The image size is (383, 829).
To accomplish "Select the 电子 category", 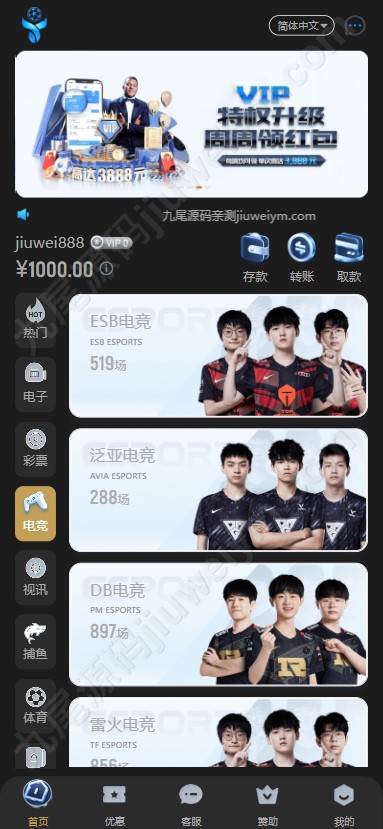I will click(x=35, y=384).
